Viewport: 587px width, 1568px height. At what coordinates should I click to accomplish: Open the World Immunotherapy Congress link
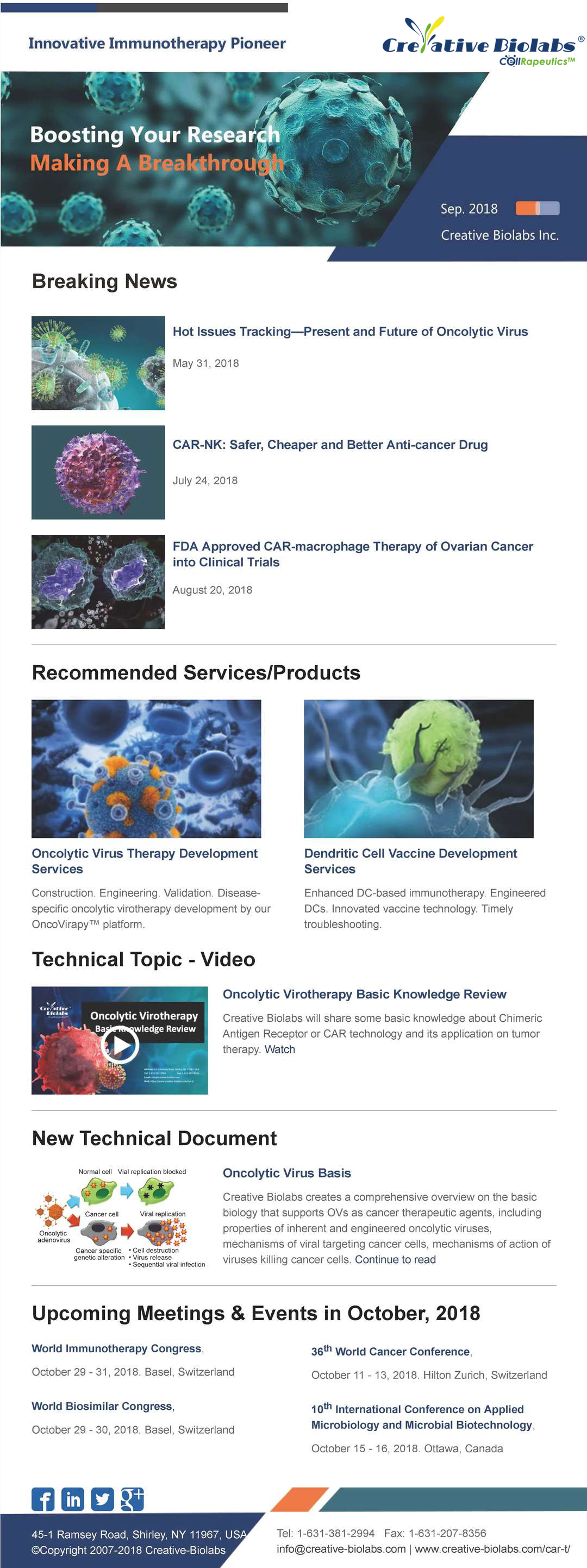116,1348
